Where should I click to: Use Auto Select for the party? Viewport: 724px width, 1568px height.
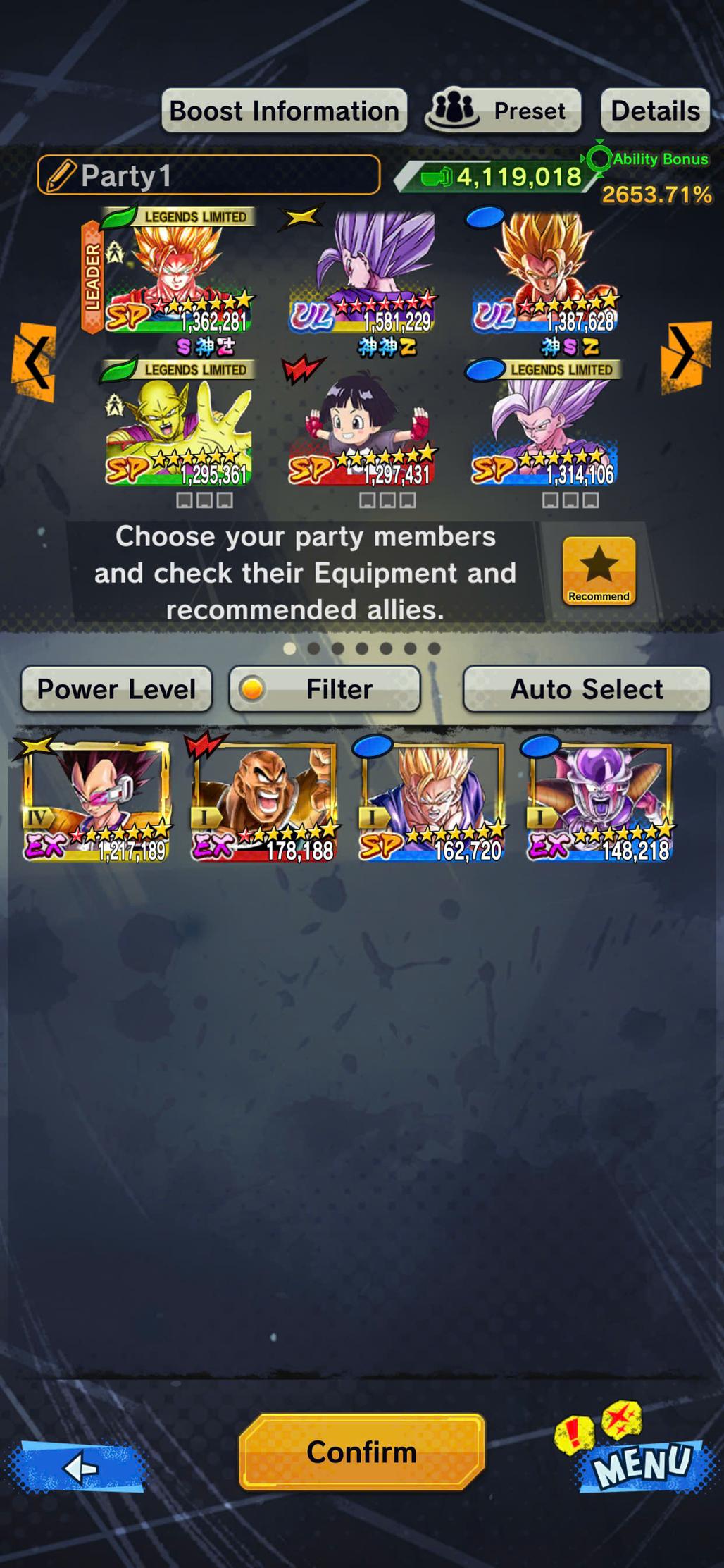tap(586, 689)
